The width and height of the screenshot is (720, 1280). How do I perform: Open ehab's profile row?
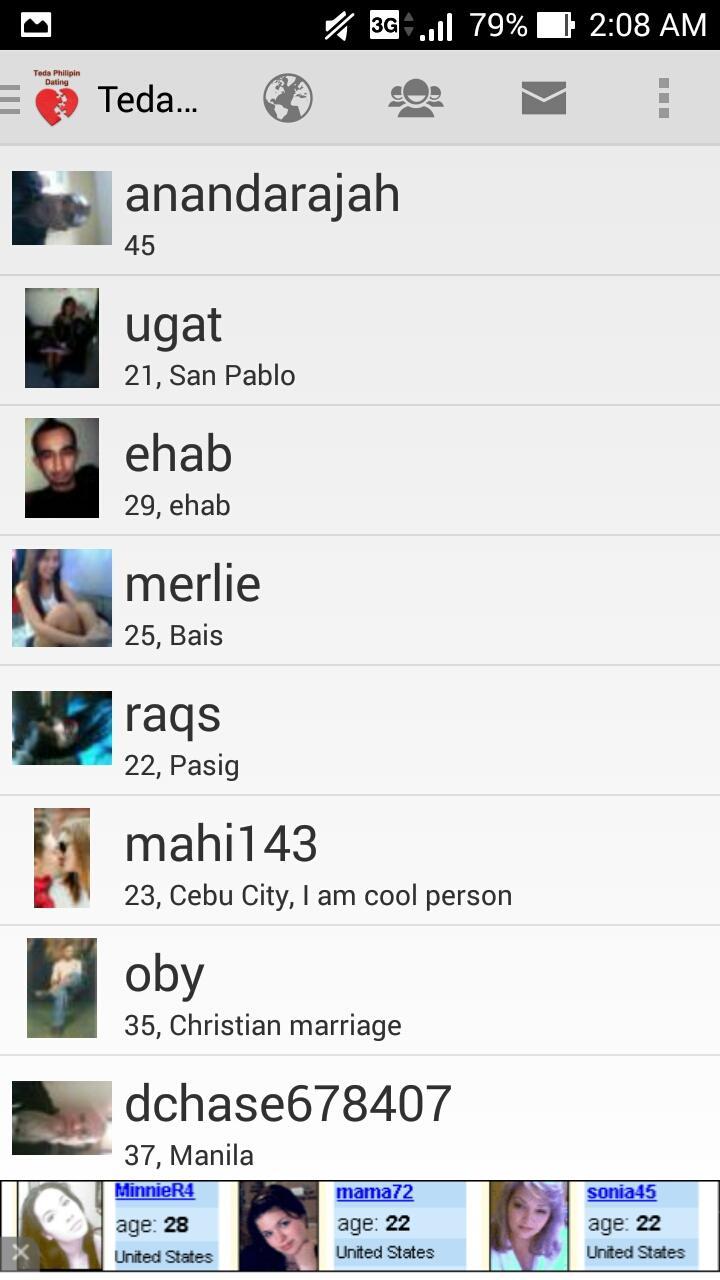tap(360, 471)
